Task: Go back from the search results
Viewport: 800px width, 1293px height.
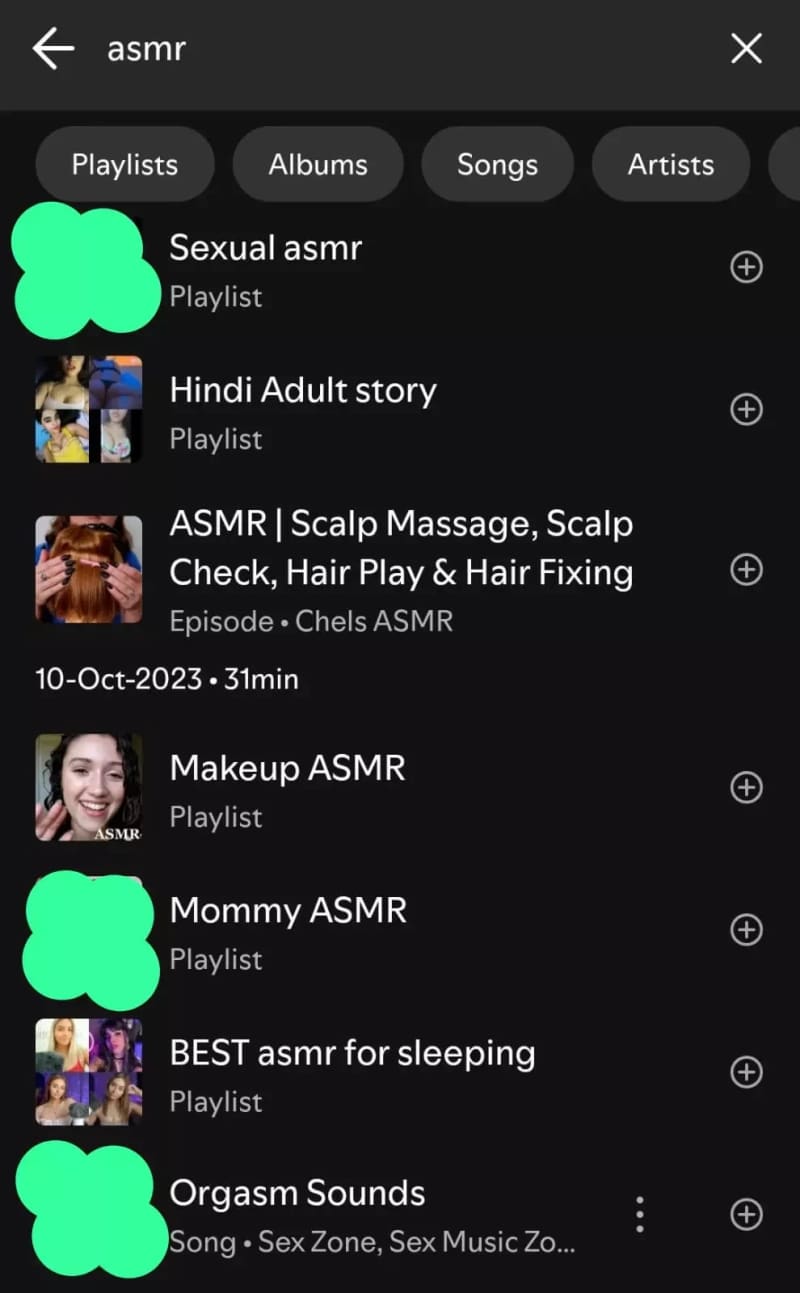Action: tap(53, 49)
